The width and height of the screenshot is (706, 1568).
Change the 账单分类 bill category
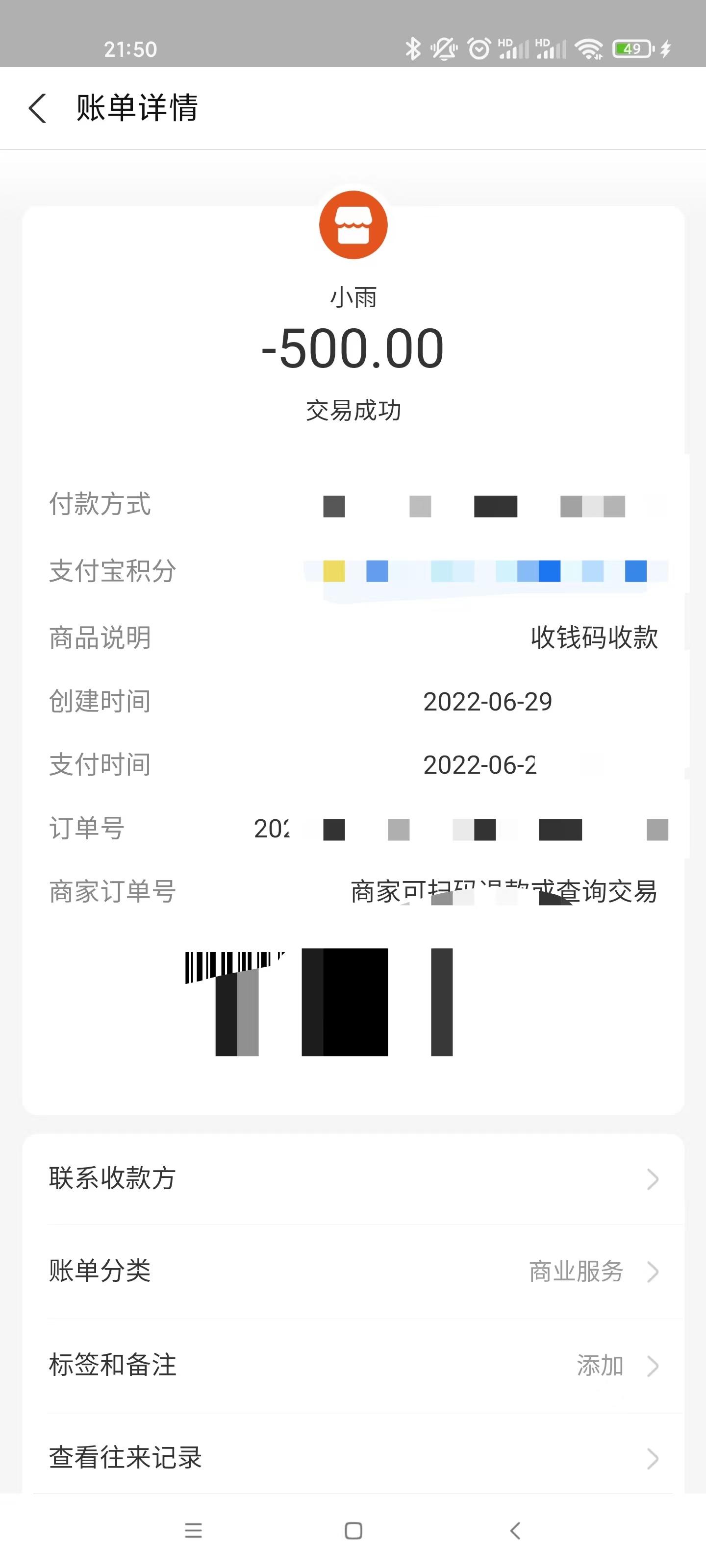(x=353, y=1271)
